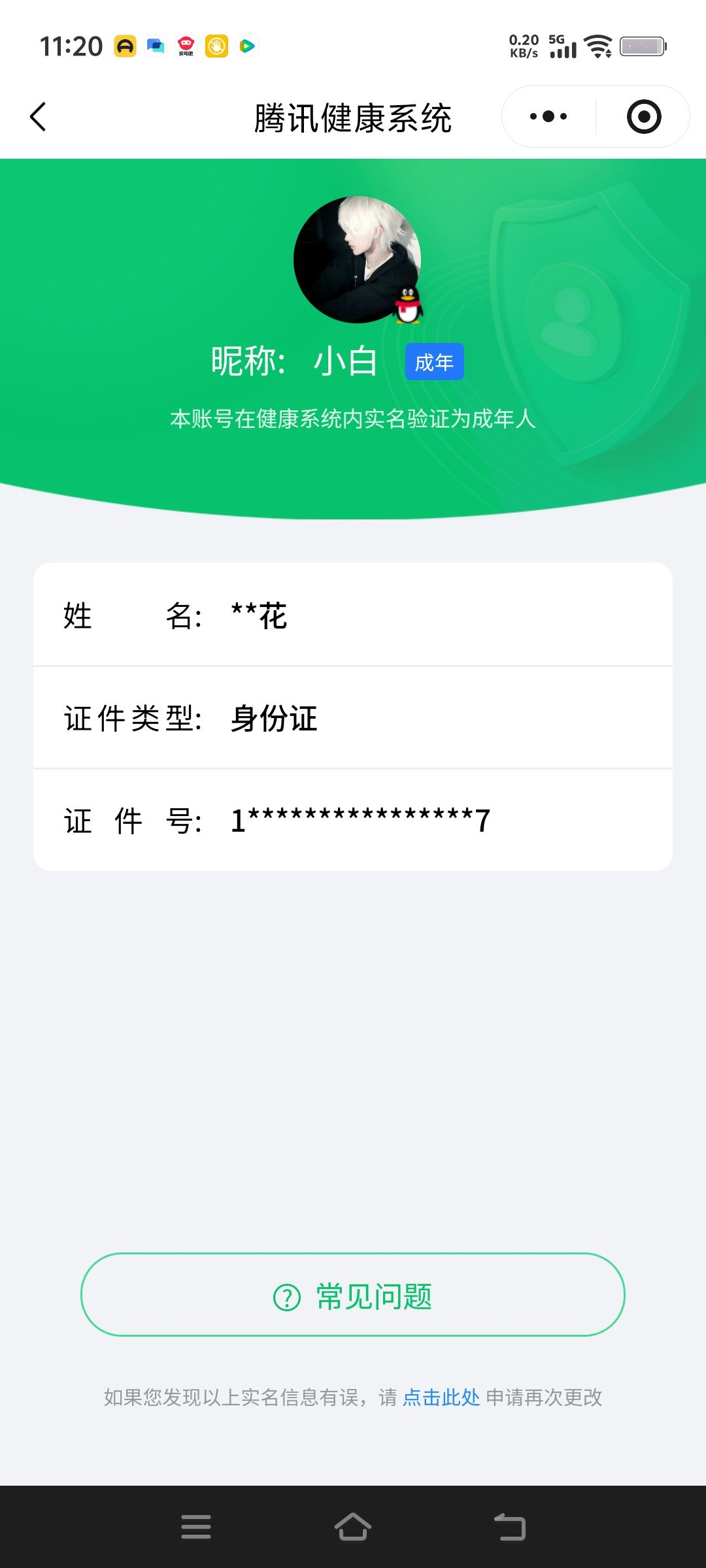Viewport: 706px width, 1568px height.
Task: Tap the battery indicator in the status bar
Action: coord(644,46)
